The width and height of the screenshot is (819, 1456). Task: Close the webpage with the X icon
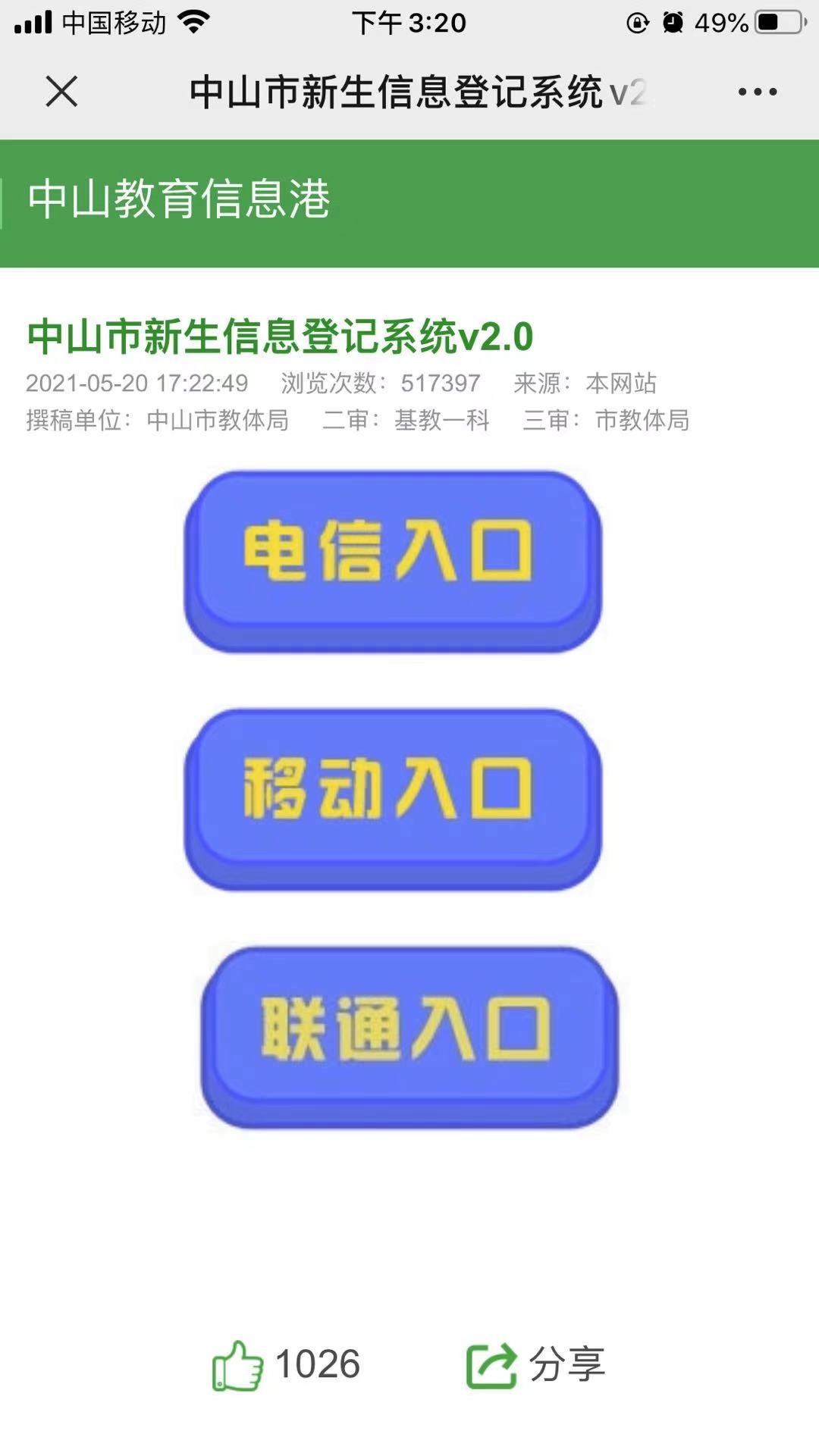[x=61, y=92]
